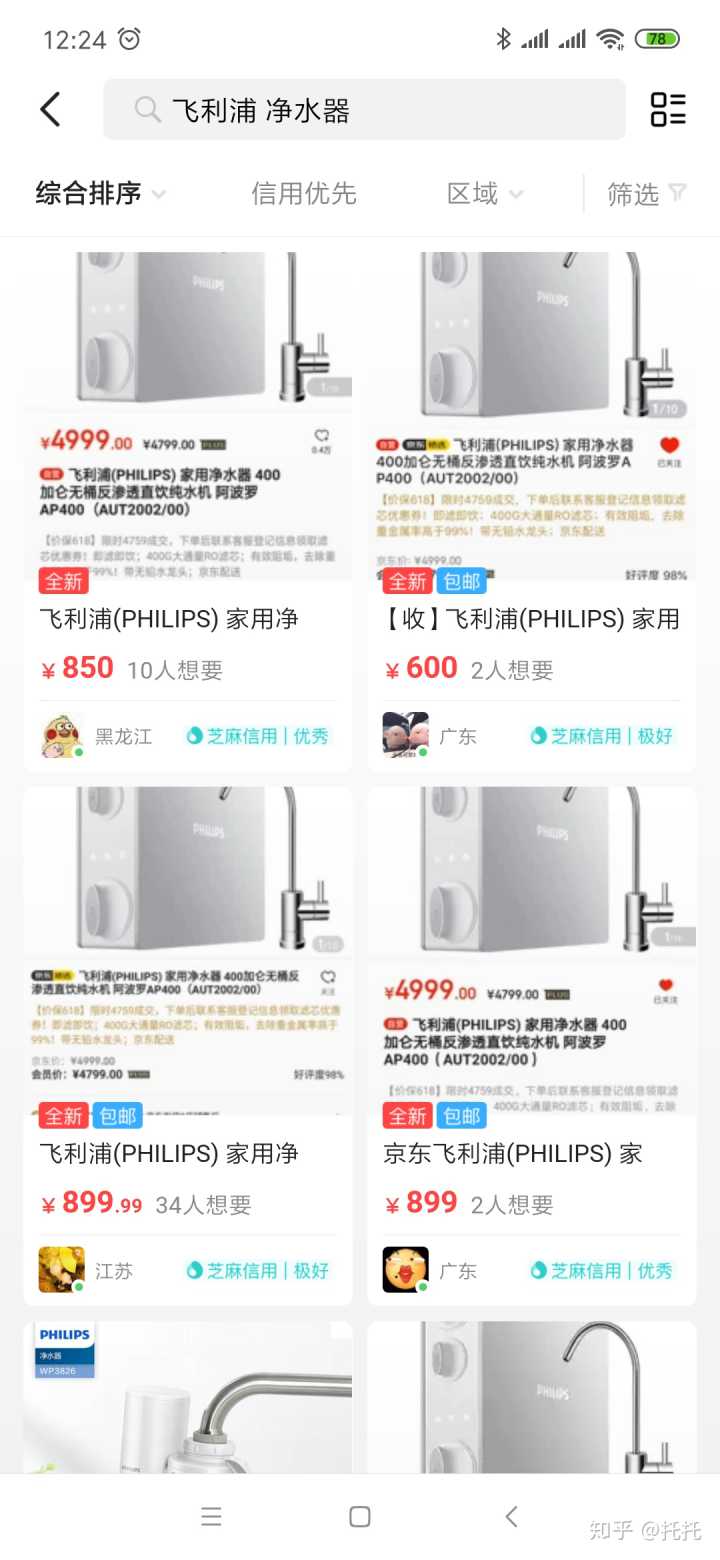The width and height of the screenshot is (720, 1560).
Task: Tap the search box showing 飞利浦 净水器
Action: 364,110
